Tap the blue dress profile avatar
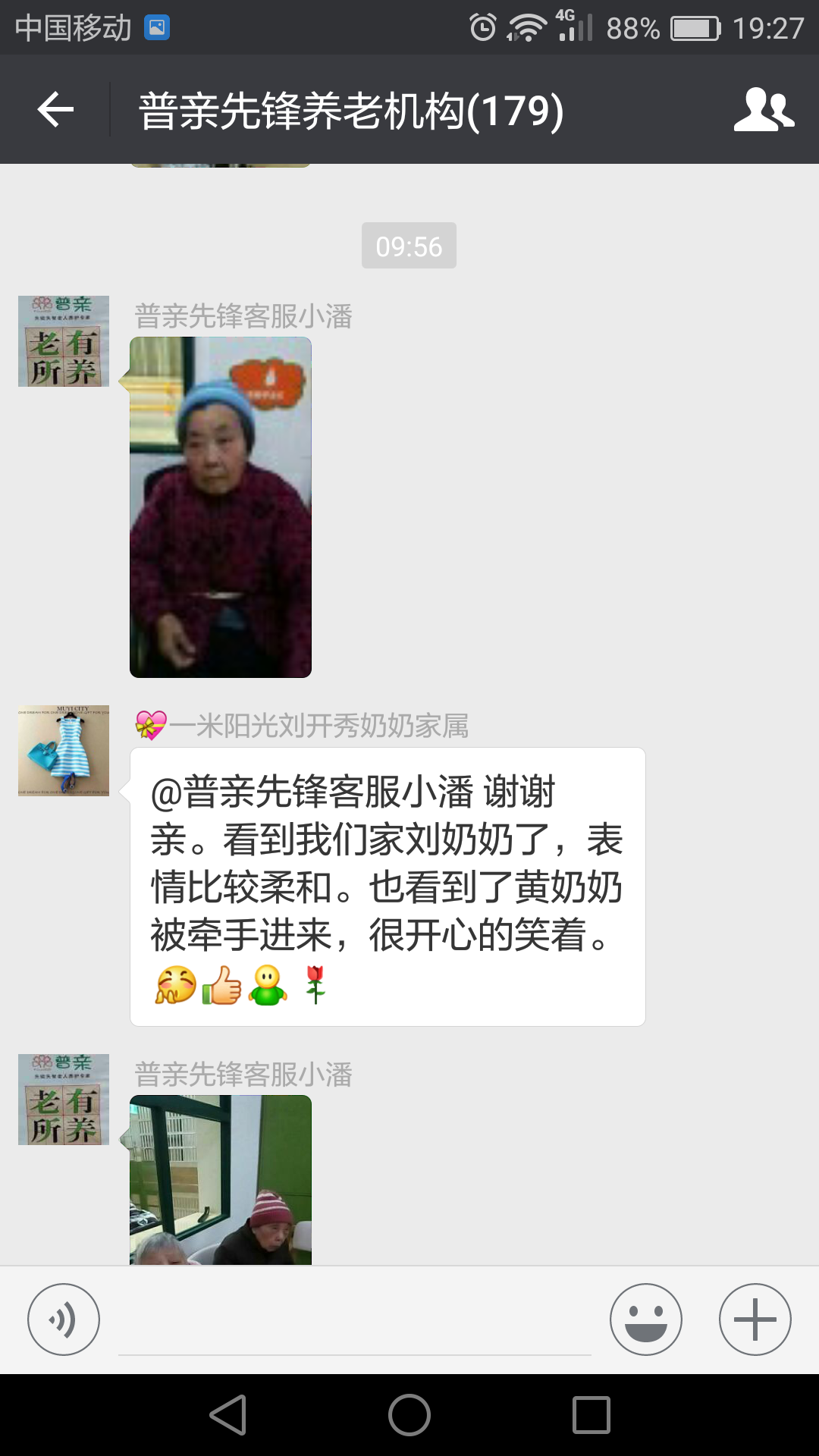The image size is (819, 1456). pos(64,751)
